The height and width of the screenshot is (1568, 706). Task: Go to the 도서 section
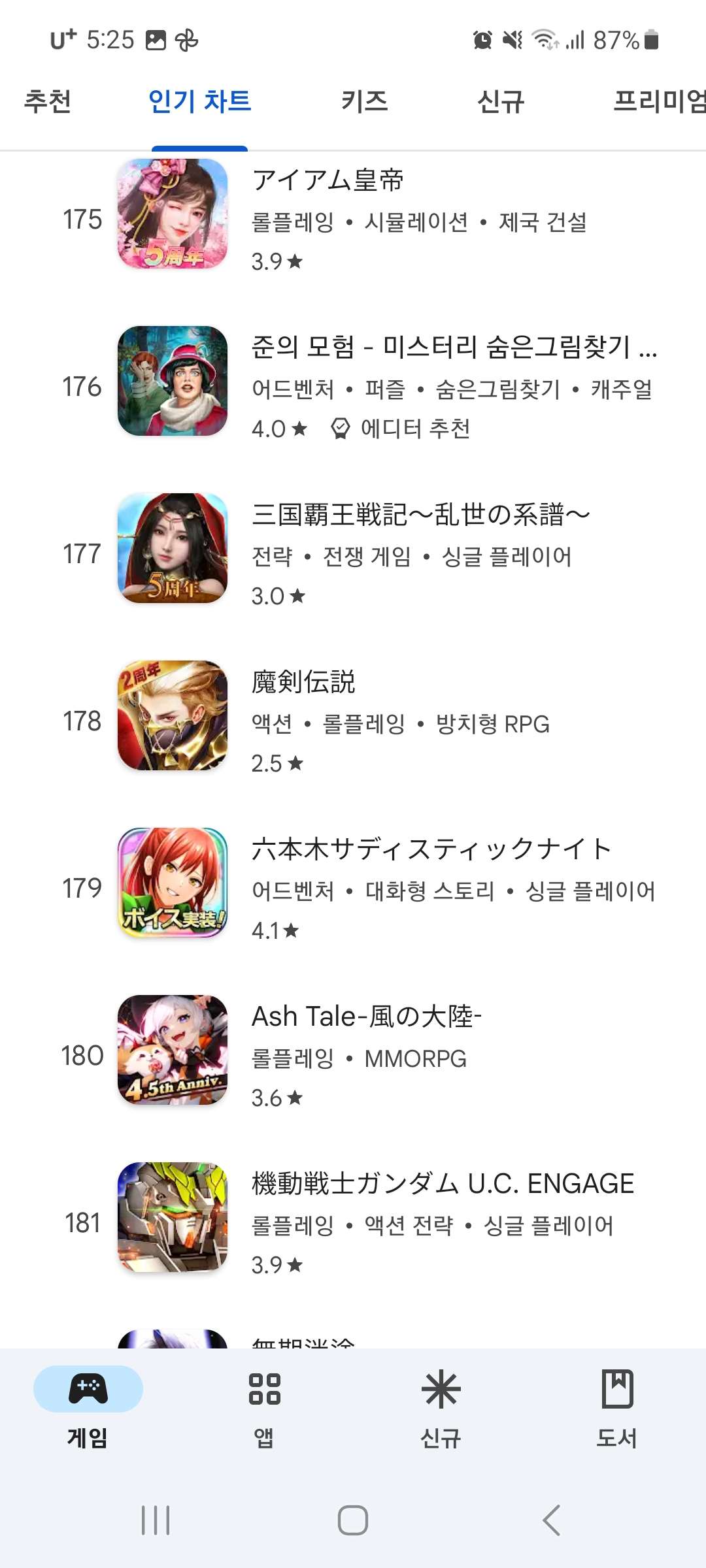point(617,1405)
